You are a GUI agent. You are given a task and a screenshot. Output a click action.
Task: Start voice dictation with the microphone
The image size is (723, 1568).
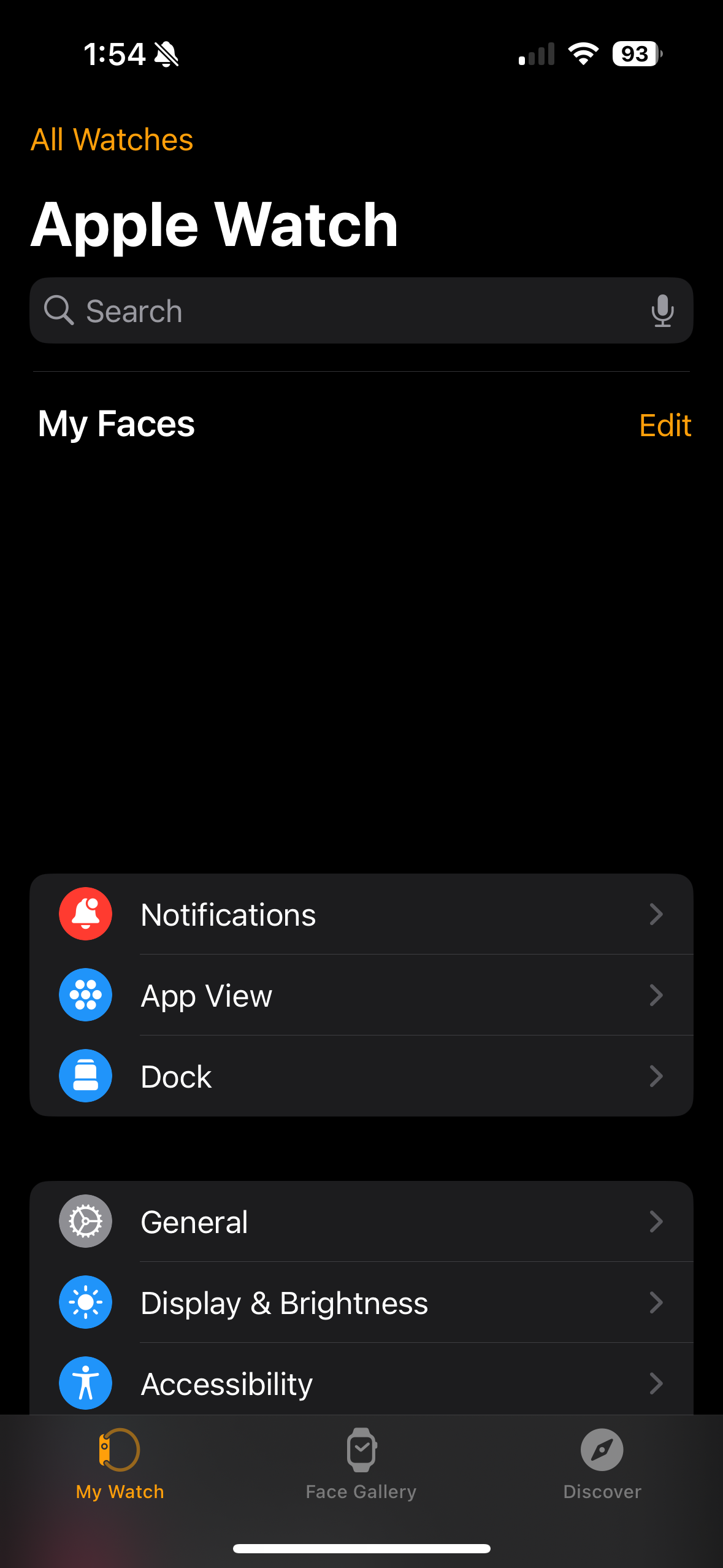(x=662, y=311)
